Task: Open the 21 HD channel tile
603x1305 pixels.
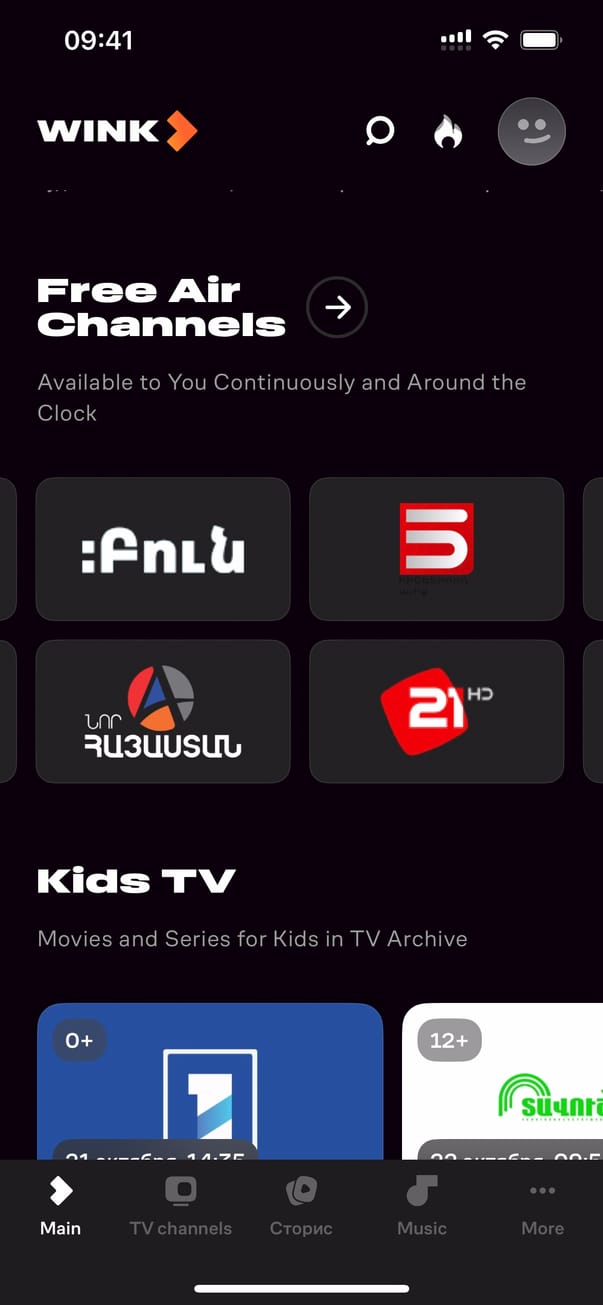Action: point(436,711)
